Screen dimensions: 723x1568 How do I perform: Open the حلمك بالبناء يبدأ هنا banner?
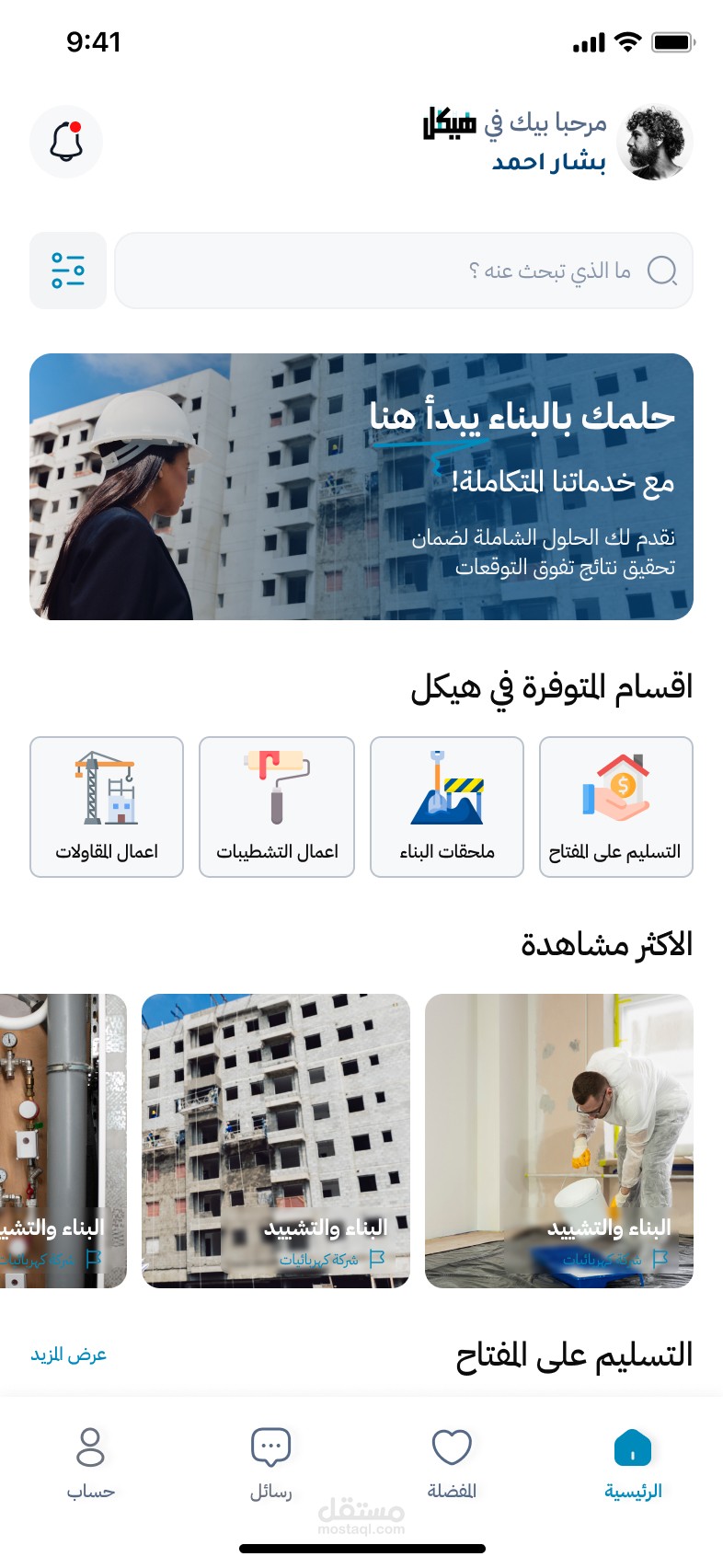pyautogui.click(x=361, y=487)
